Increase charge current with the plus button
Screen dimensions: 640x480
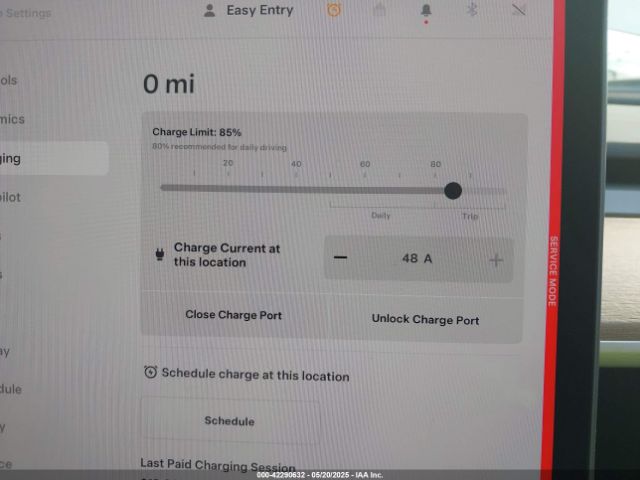coord(496,260)
